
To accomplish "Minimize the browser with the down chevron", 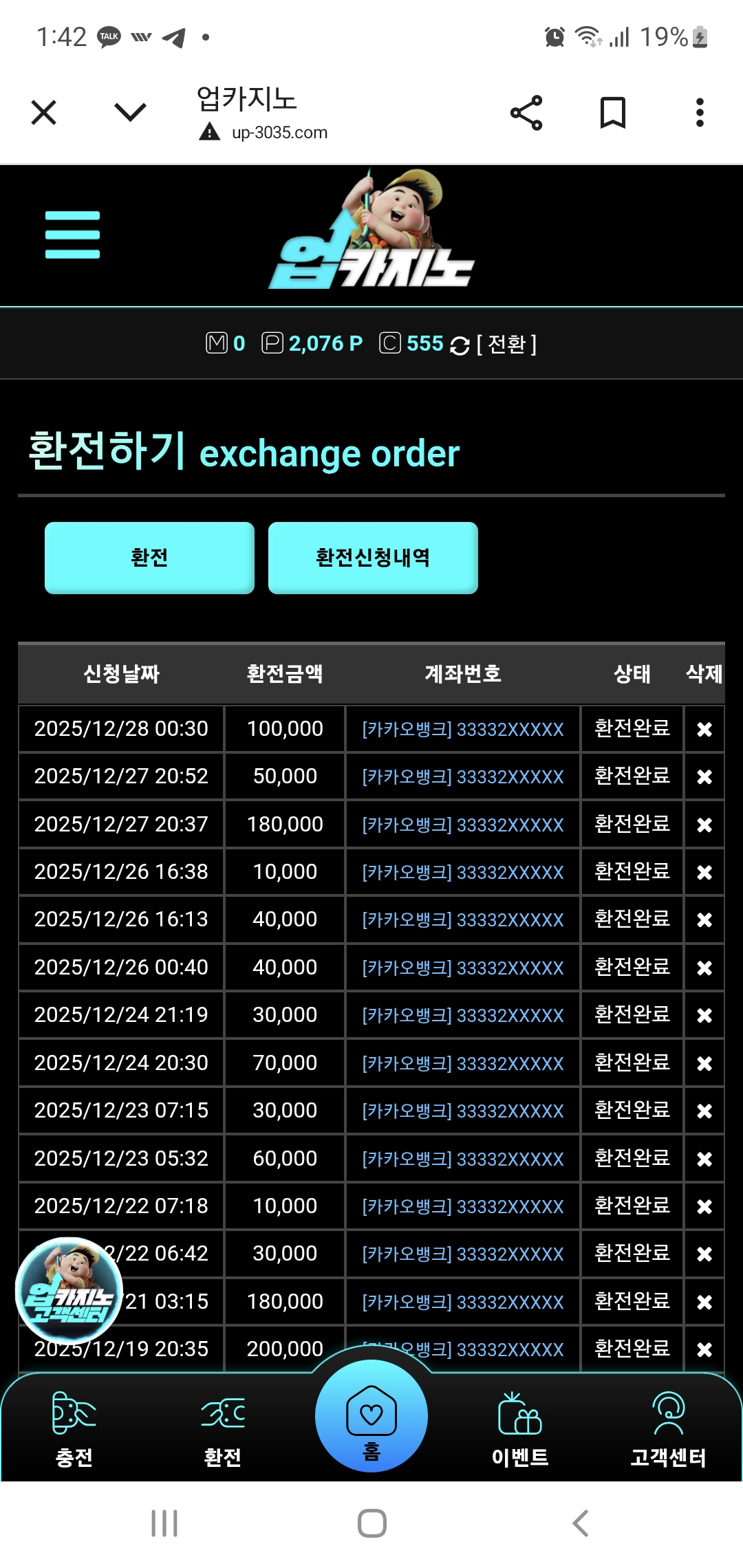I will click(x=130, y=112).
